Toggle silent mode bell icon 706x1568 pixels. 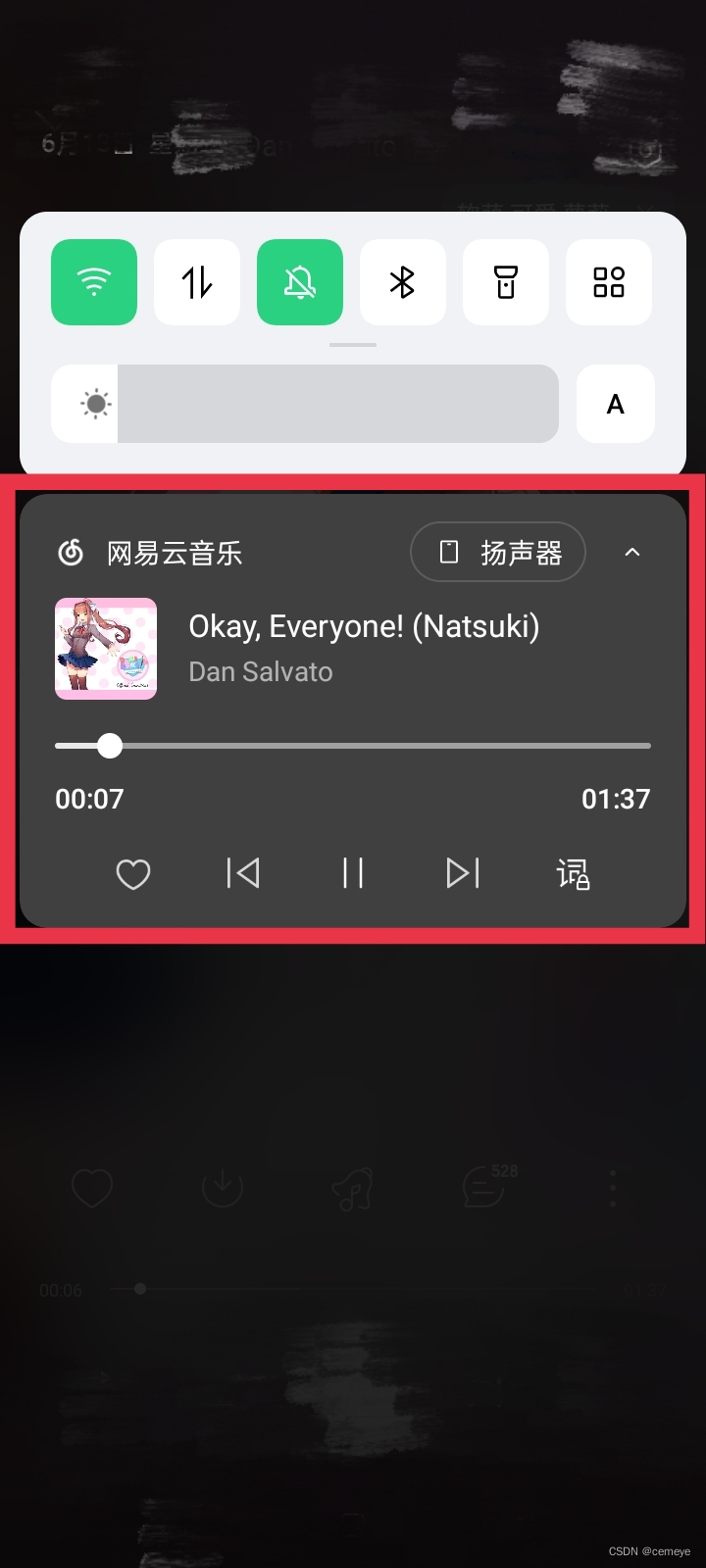coord(299,282)
